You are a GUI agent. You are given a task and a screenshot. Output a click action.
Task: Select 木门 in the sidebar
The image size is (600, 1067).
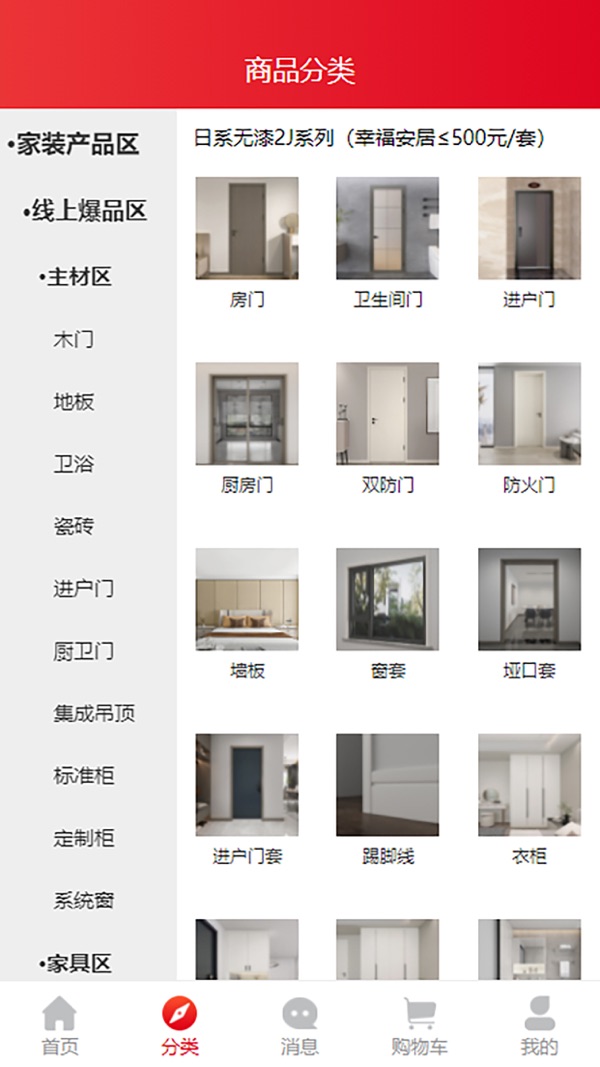click(73, 340)
